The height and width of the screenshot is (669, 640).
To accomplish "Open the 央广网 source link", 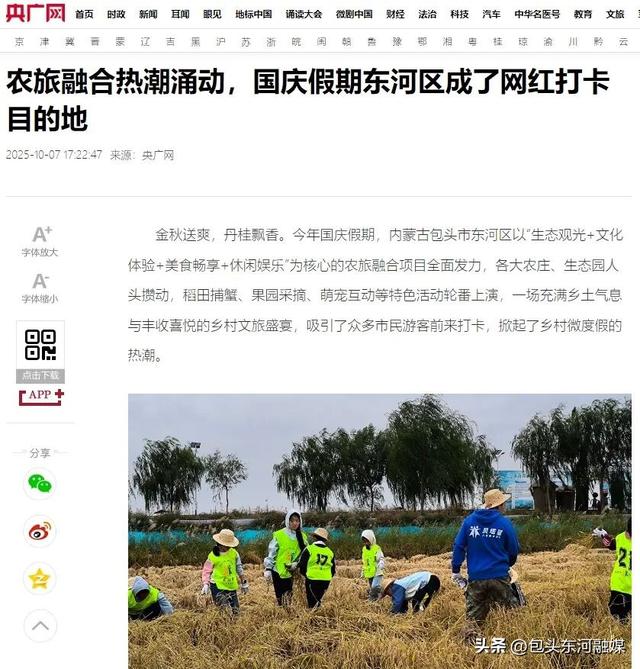I will coord(158,155).
